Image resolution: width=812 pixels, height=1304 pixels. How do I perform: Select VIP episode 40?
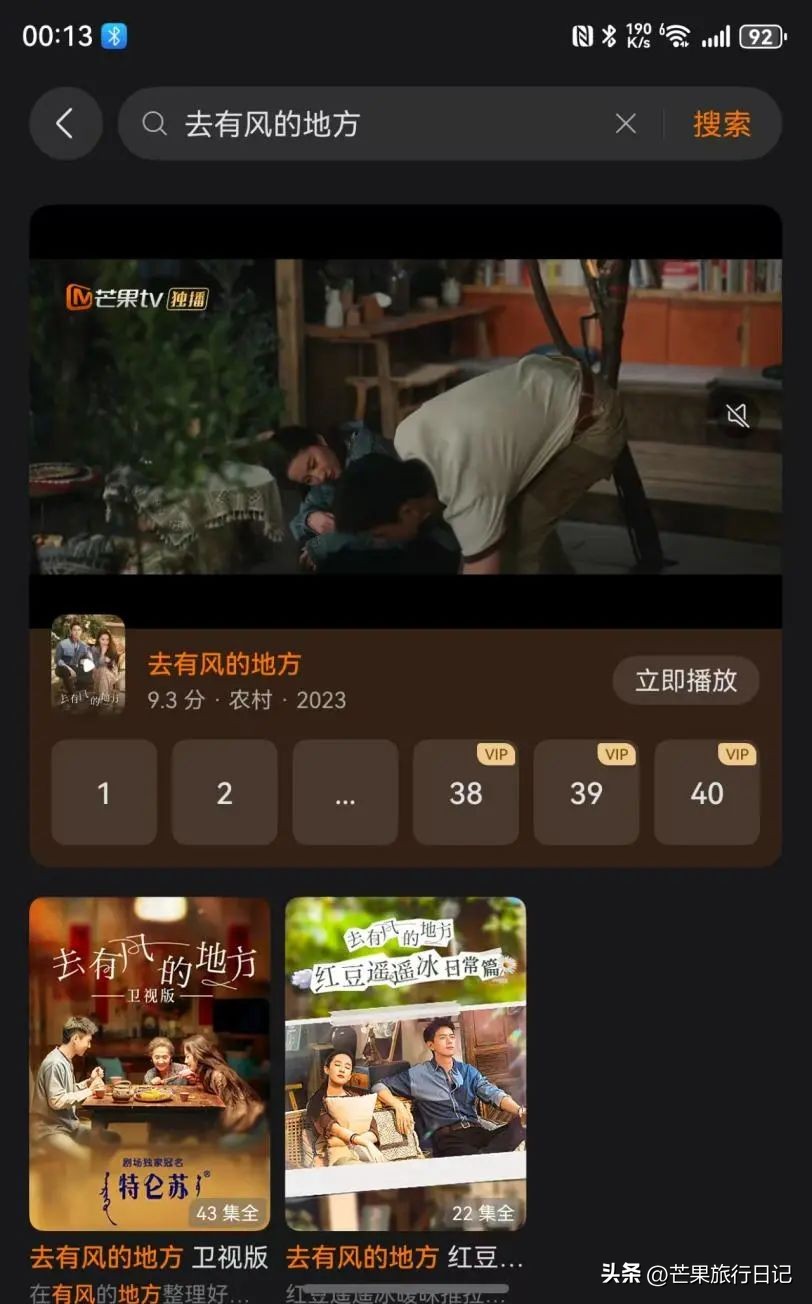coord(706,793)
